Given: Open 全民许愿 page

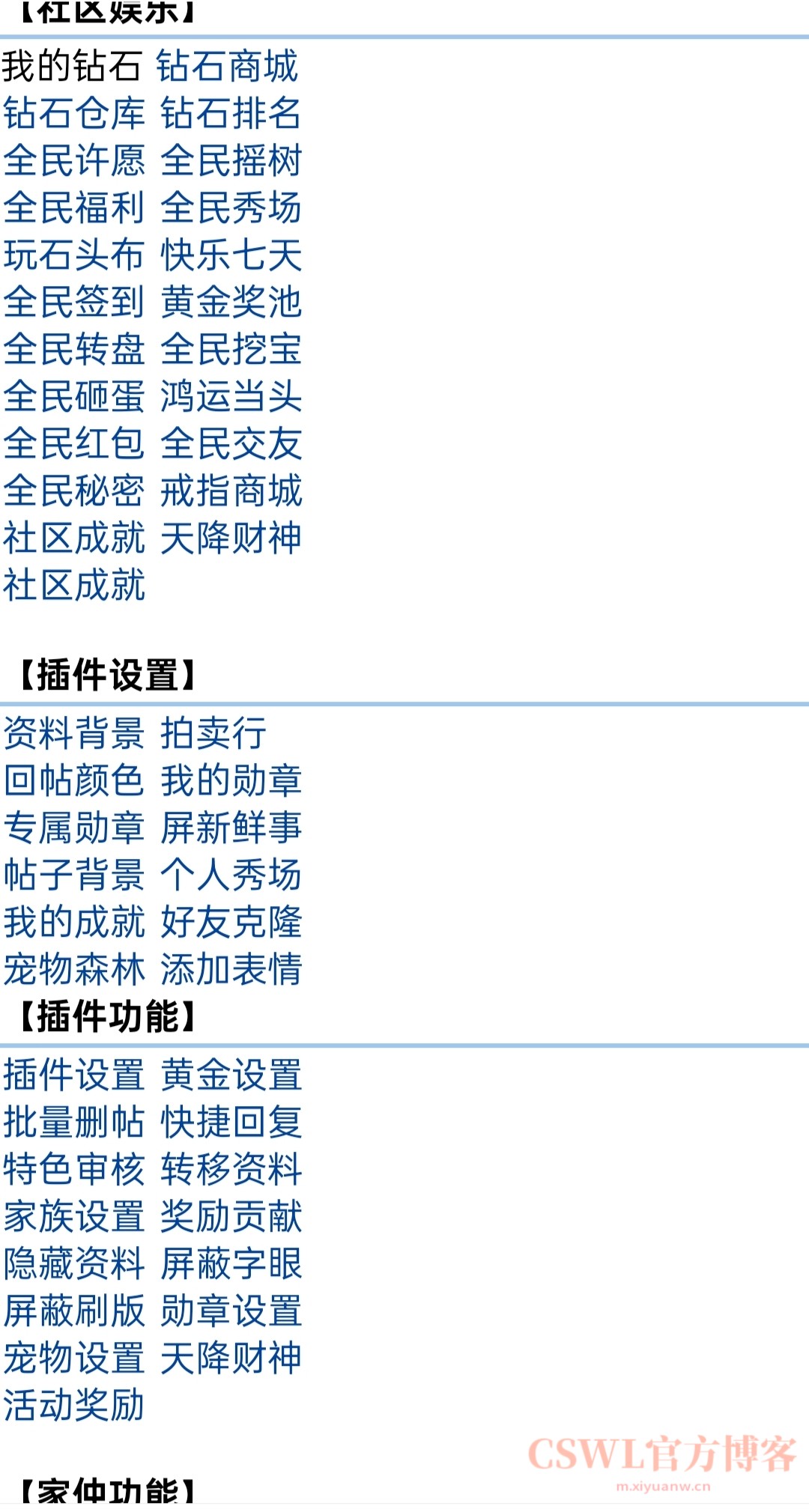Looking at the screenshot, I should (x=73, y=161).
